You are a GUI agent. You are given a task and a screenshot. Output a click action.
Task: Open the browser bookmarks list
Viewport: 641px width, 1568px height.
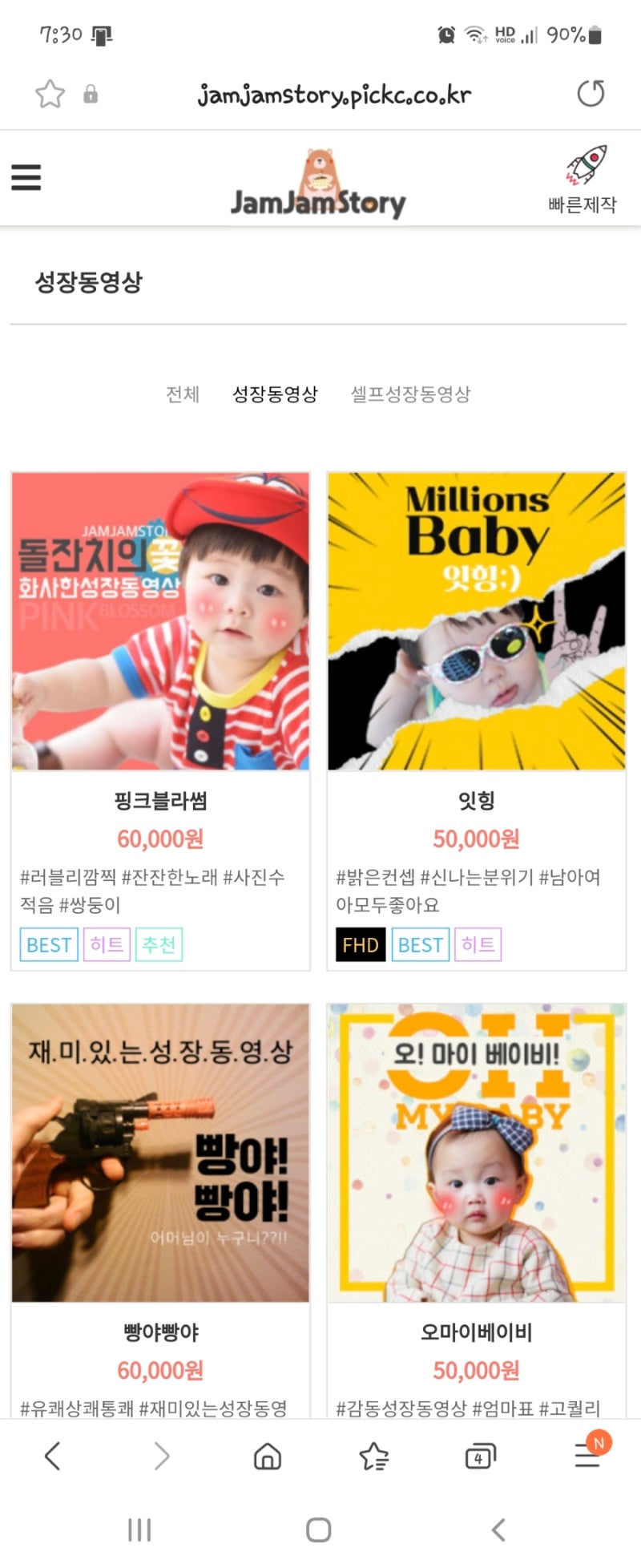(373, 1456)
